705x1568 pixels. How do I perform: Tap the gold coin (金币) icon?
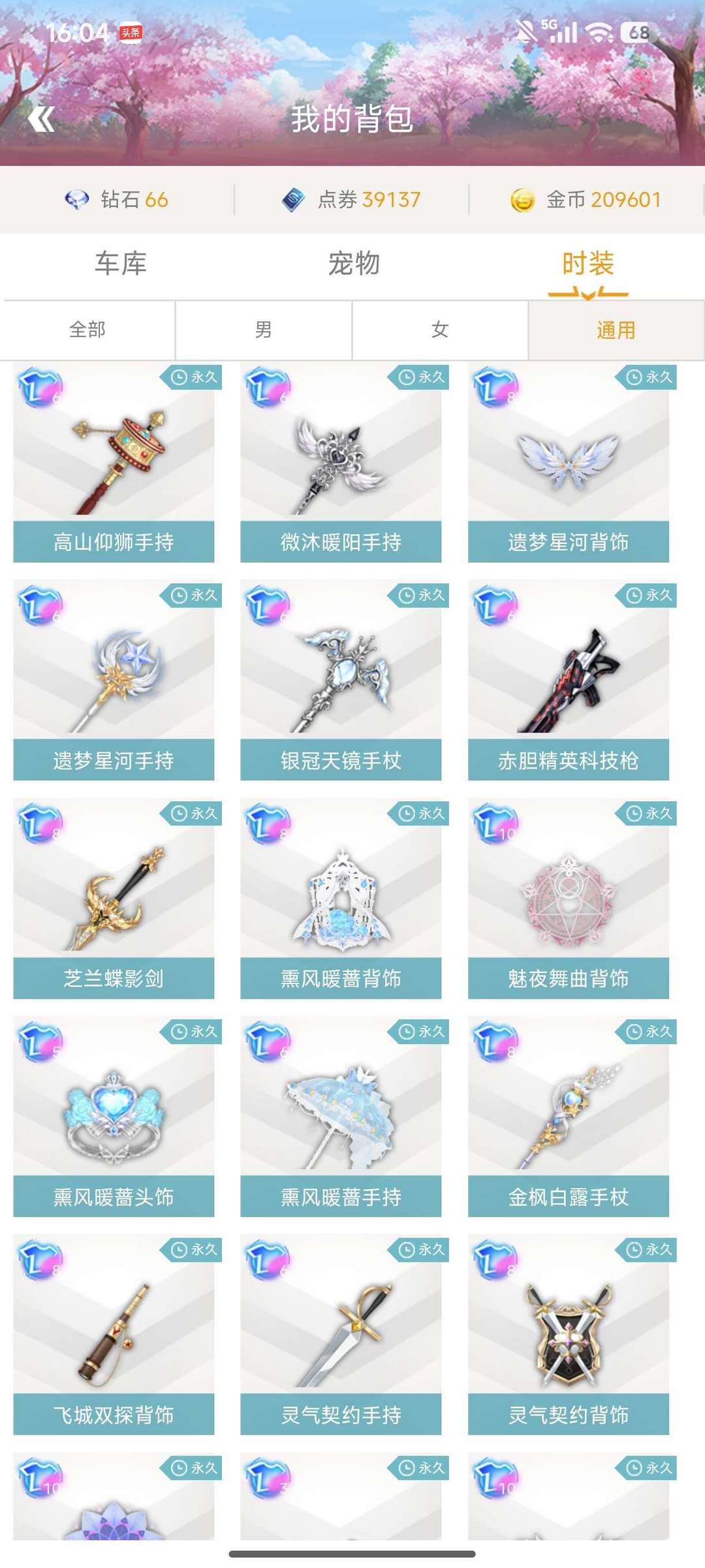click(522, 200)
